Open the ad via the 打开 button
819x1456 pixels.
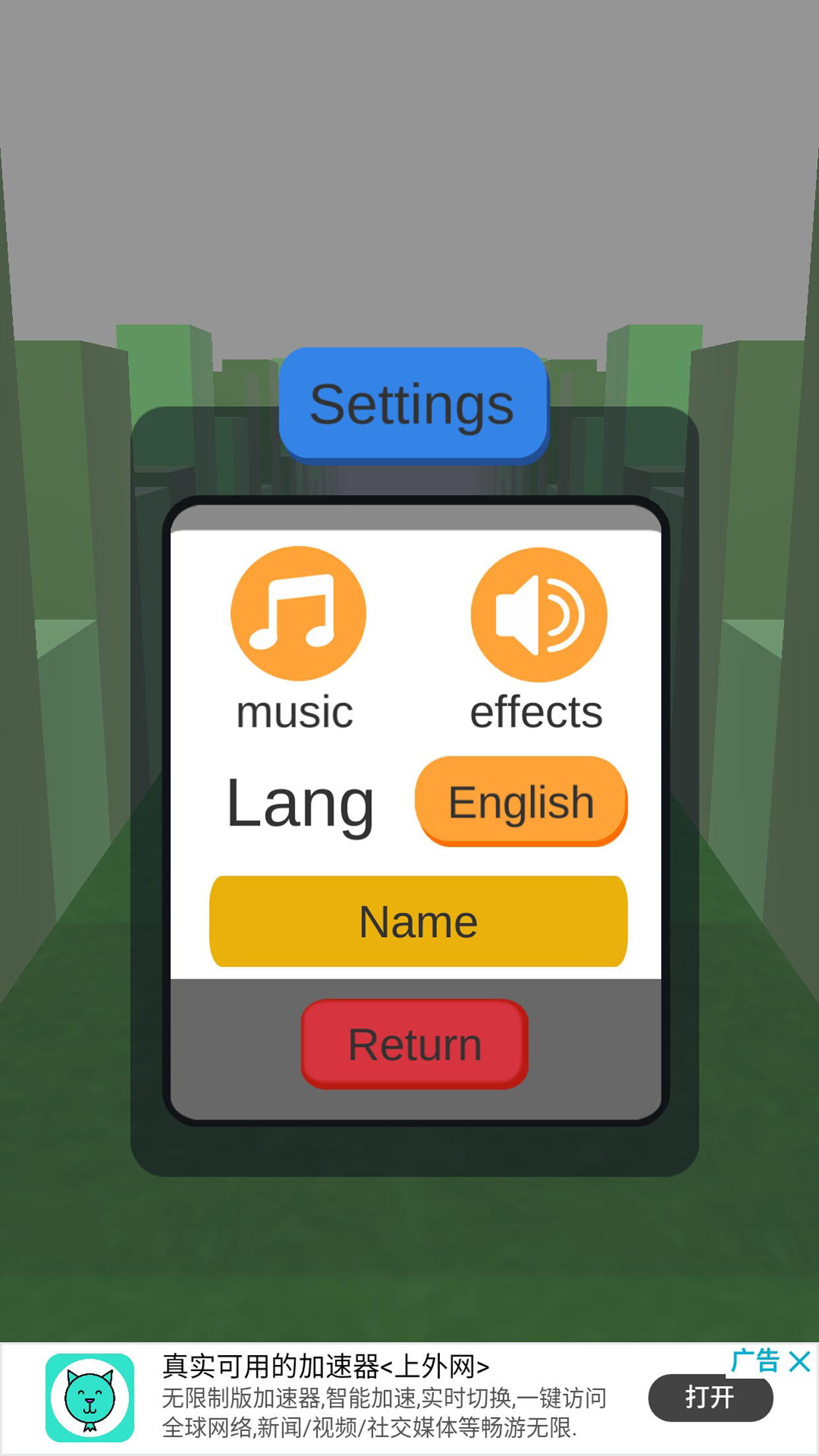(710, 1397)
